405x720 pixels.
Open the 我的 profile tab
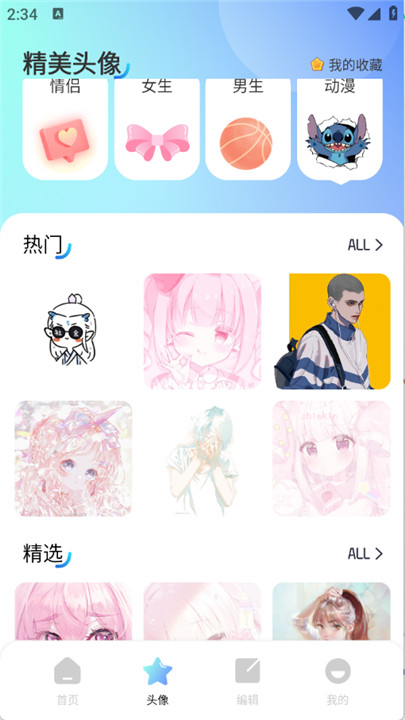pyautogui.click(x=338, y=681)
